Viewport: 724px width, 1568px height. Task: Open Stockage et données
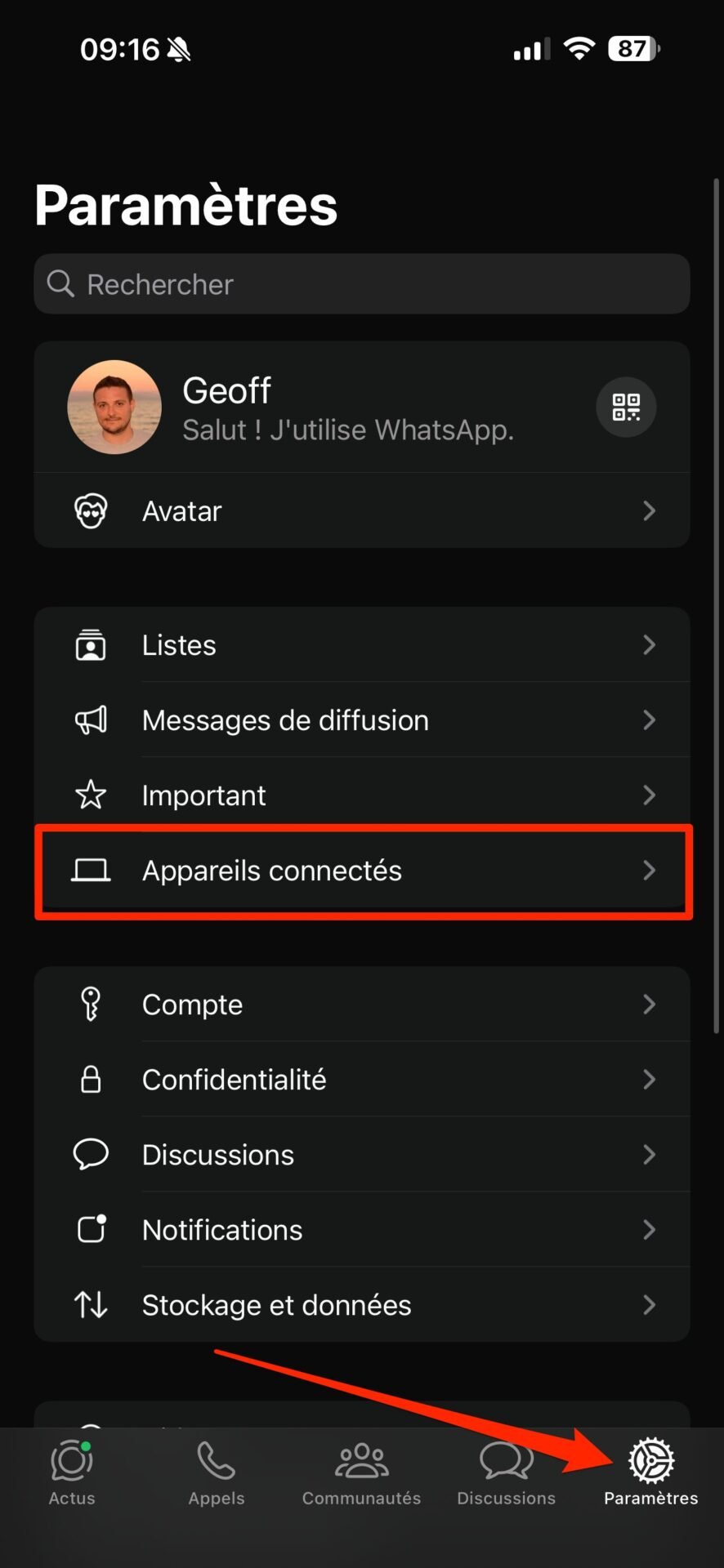click(362, 1305)
